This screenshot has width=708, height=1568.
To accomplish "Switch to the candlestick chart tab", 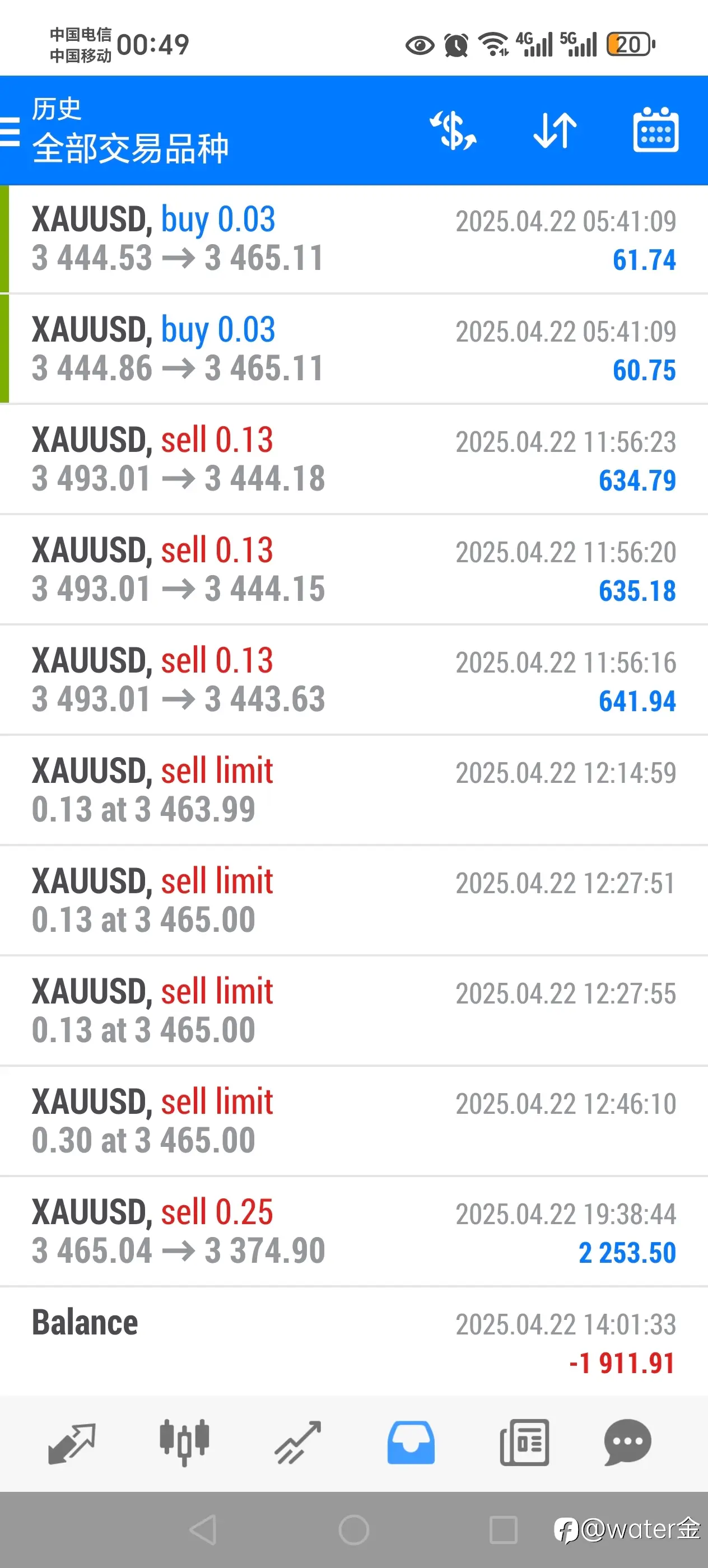I will tap(184, 1443).
